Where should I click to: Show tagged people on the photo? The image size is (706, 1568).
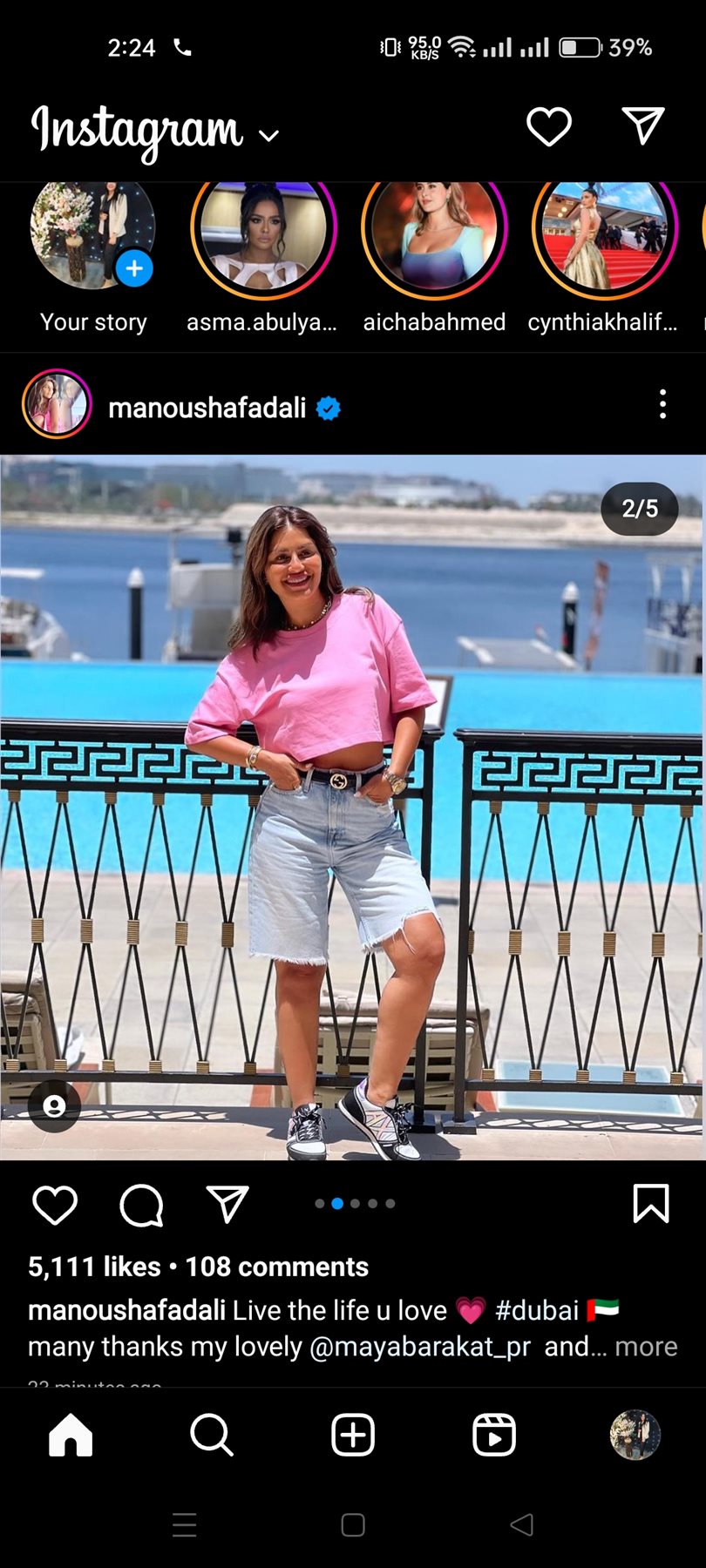(54, 1106)
